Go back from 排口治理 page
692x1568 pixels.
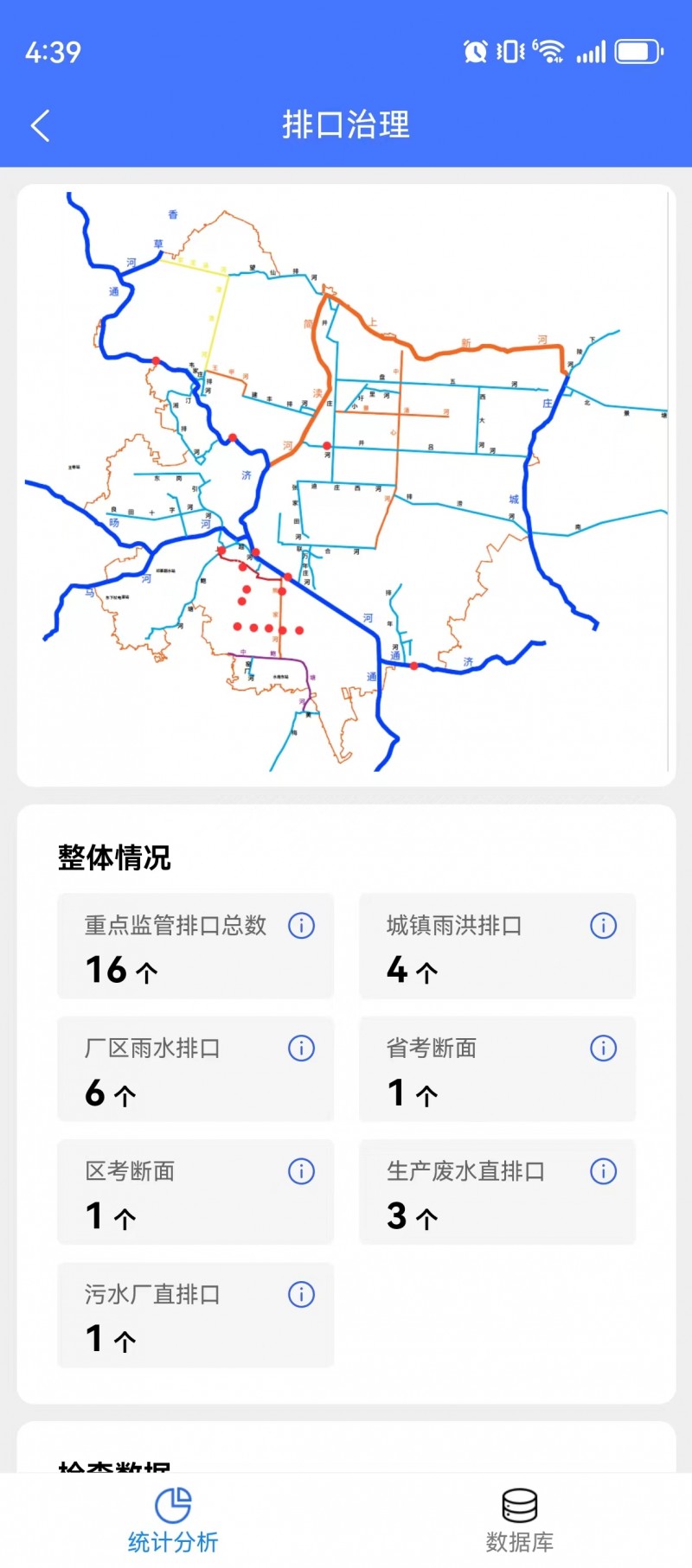40,125
